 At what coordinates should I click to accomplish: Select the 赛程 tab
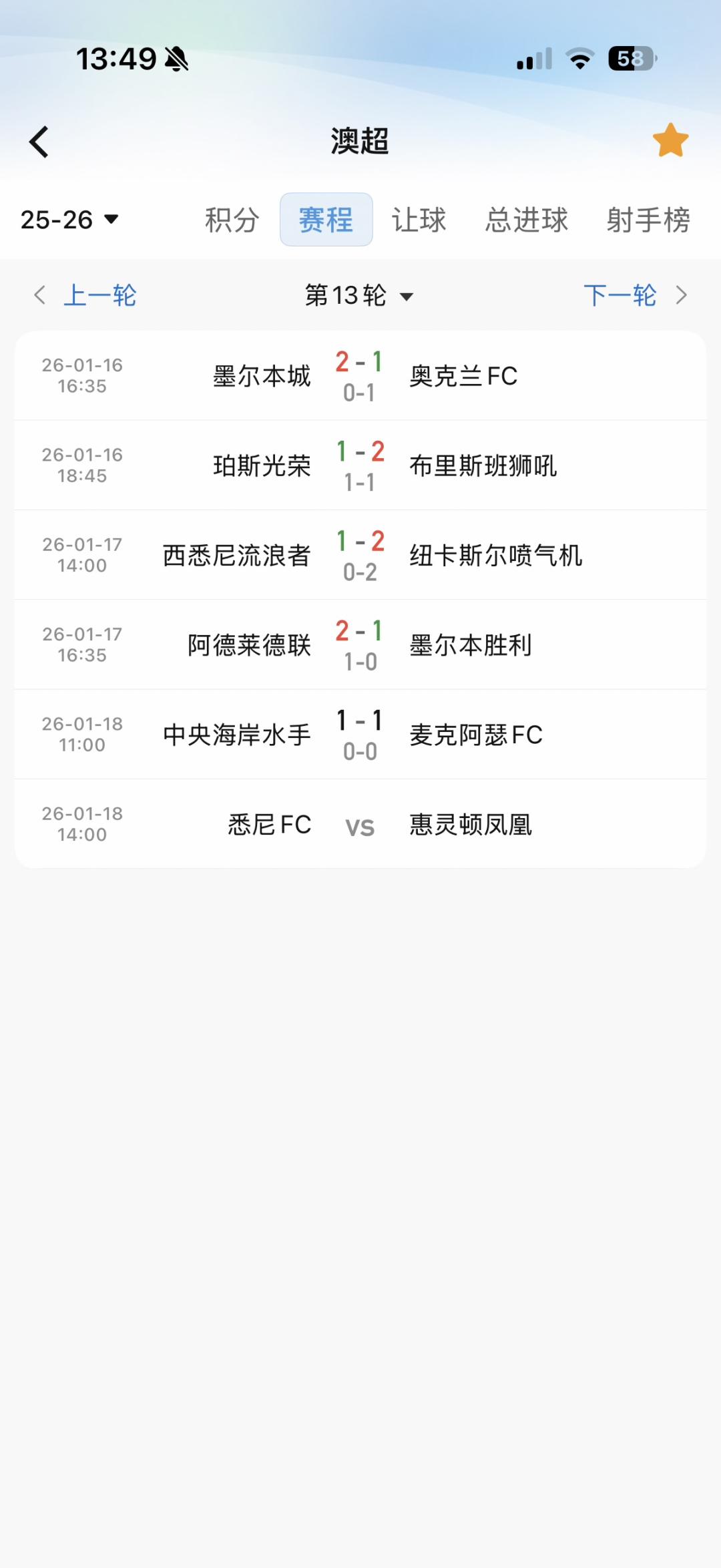click(326, 220)
